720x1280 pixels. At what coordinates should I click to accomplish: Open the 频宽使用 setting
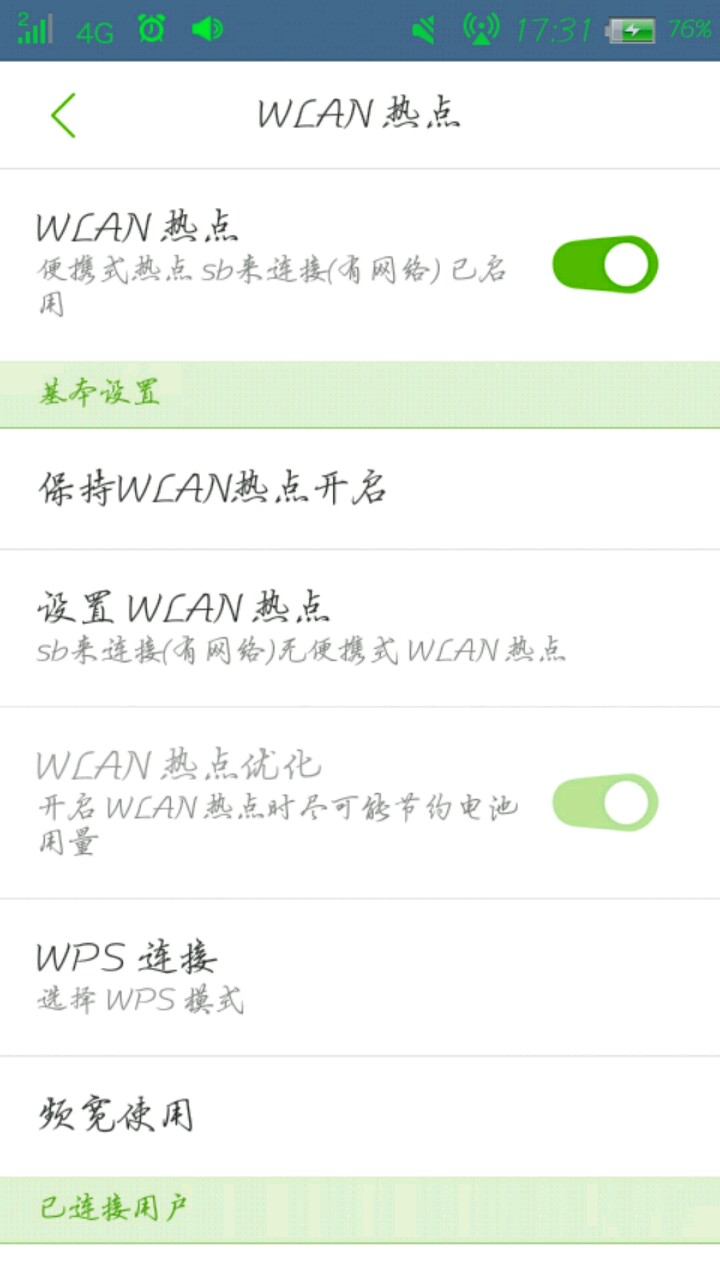click(x=360, y=1115)
